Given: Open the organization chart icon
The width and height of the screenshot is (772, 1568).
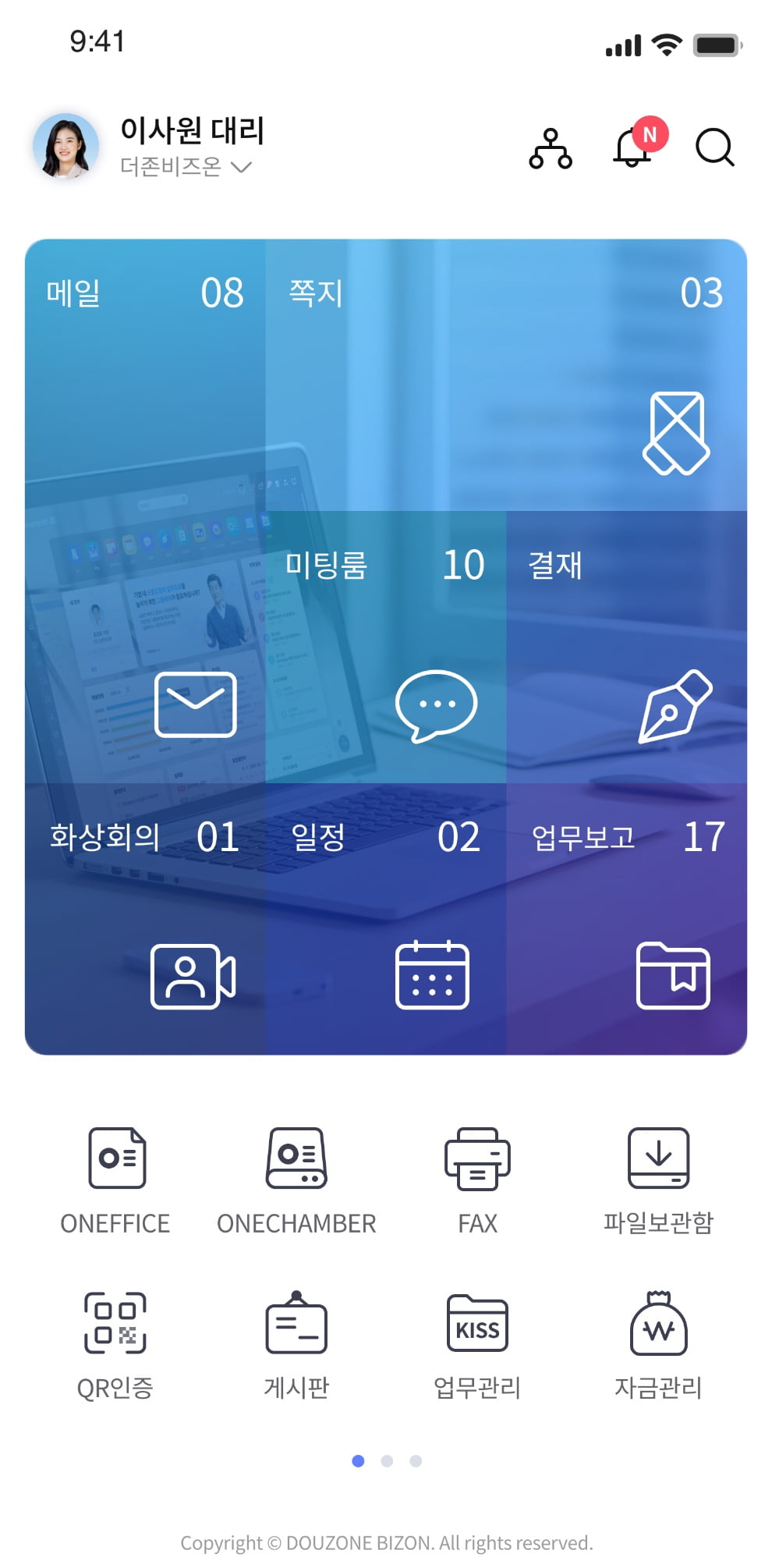Looking at the screenshot, I should point(550,148).
